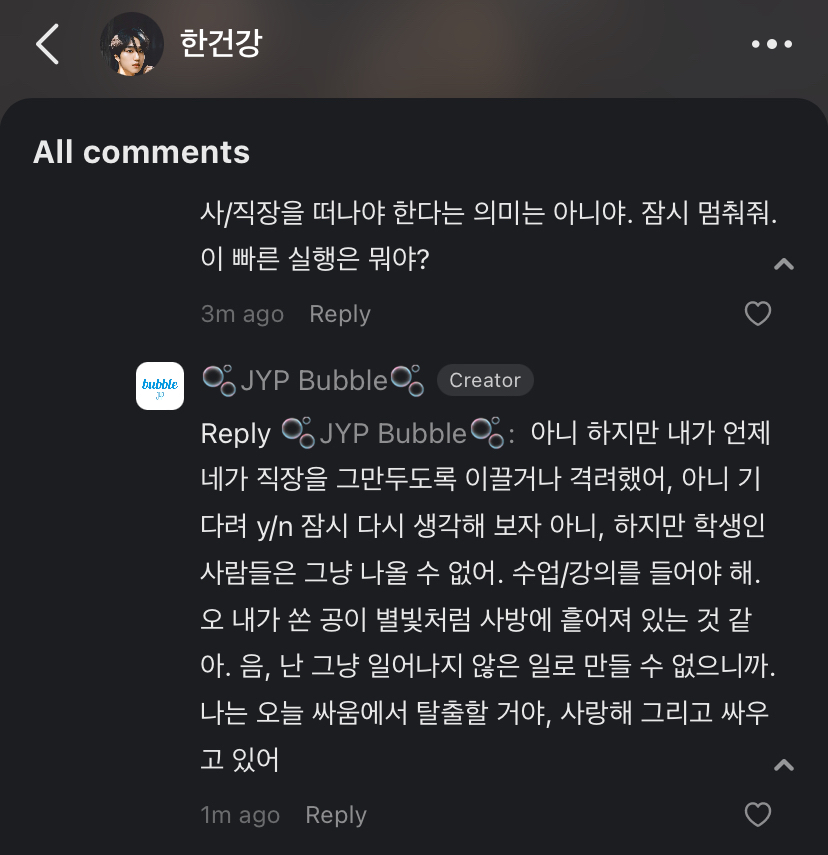Open 한건강 profile picture
The width and height of the screenshot is (828, 855).
click(132, 44)
